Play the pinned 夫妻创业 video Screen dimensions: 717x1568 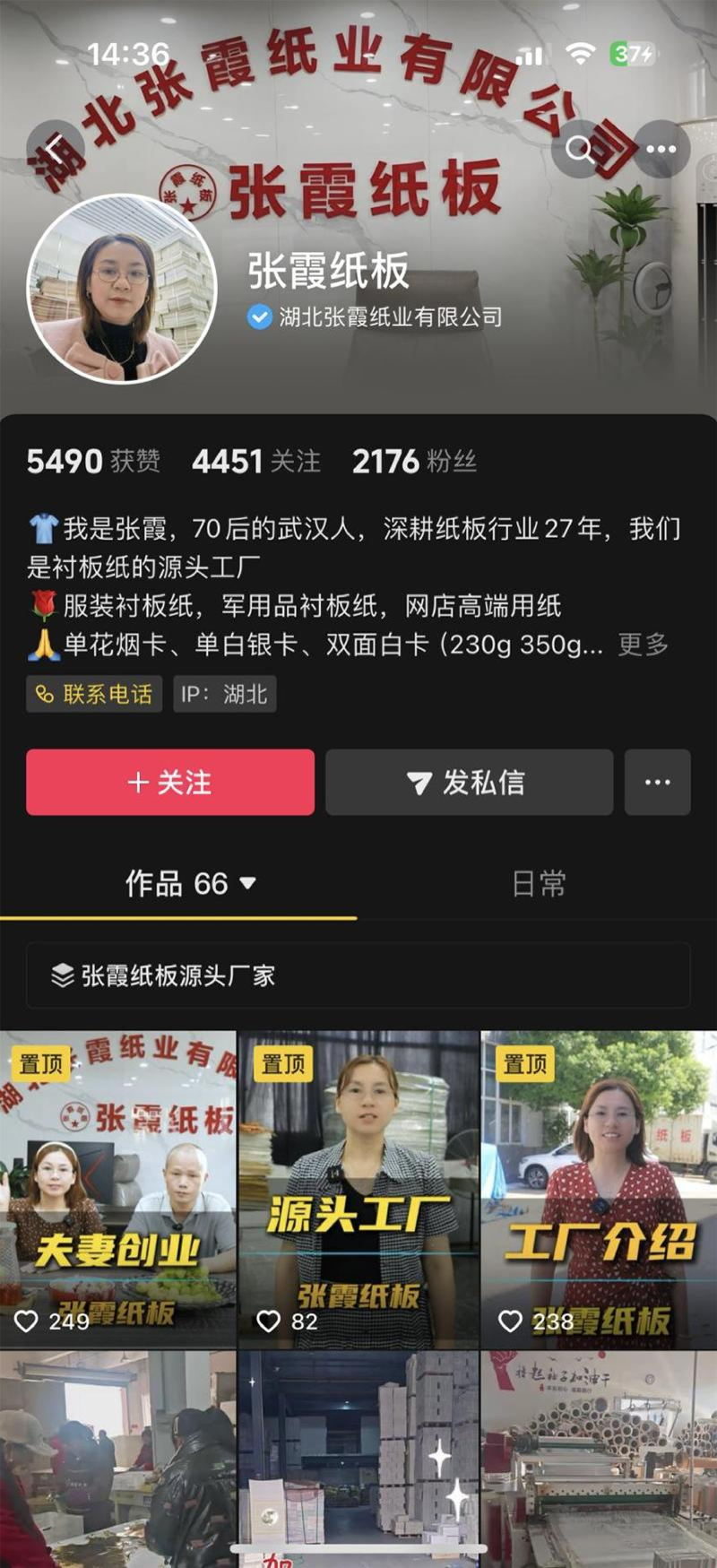[117, 1189]
